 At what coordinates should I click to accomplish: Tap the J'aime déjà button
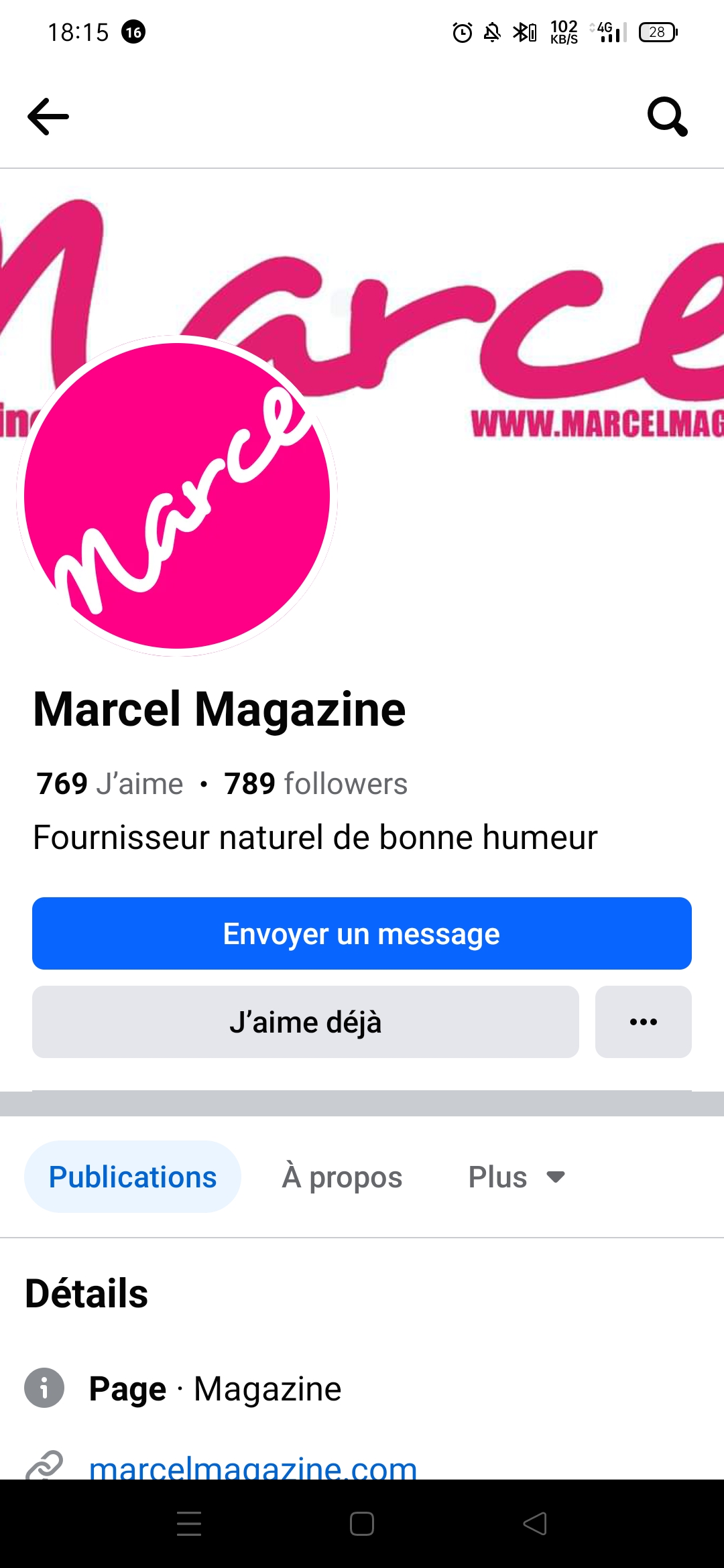306,1022
